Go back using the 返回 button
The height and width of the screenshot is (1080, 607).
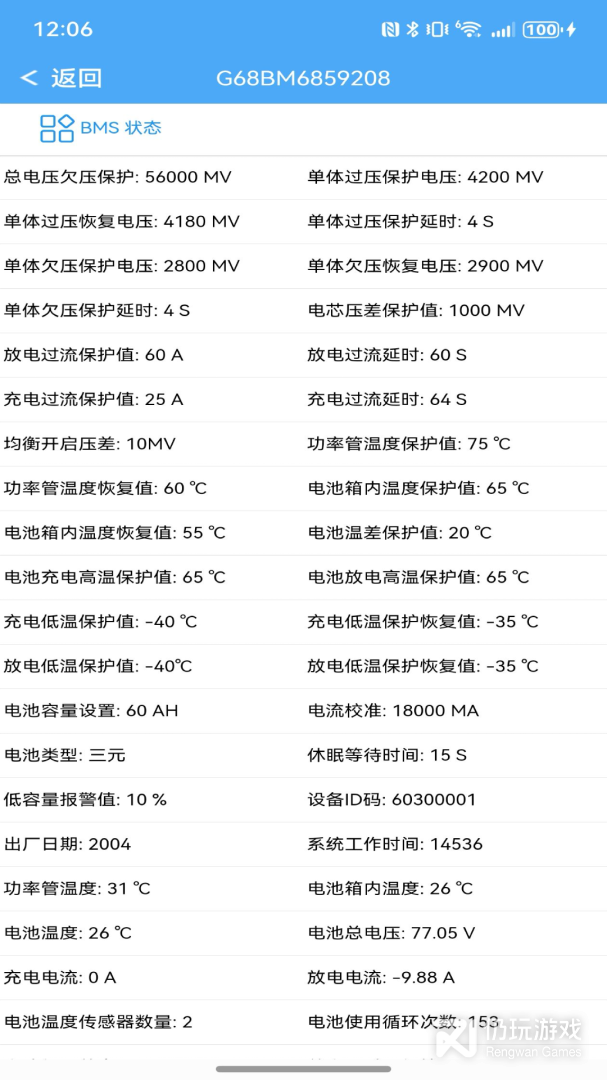pos(61,78)
